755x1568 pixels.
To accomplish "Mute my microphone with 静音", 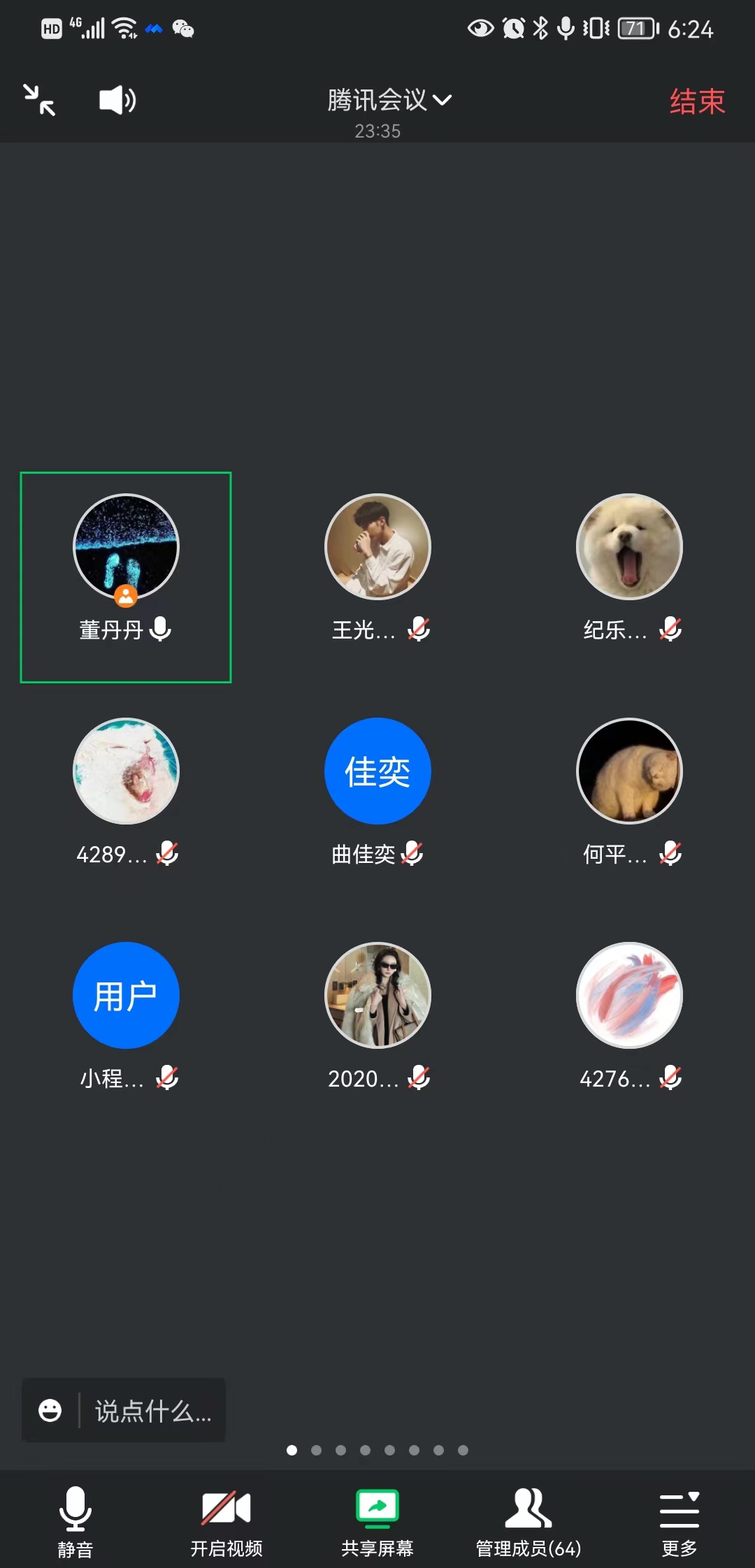I will [75, 1520].
